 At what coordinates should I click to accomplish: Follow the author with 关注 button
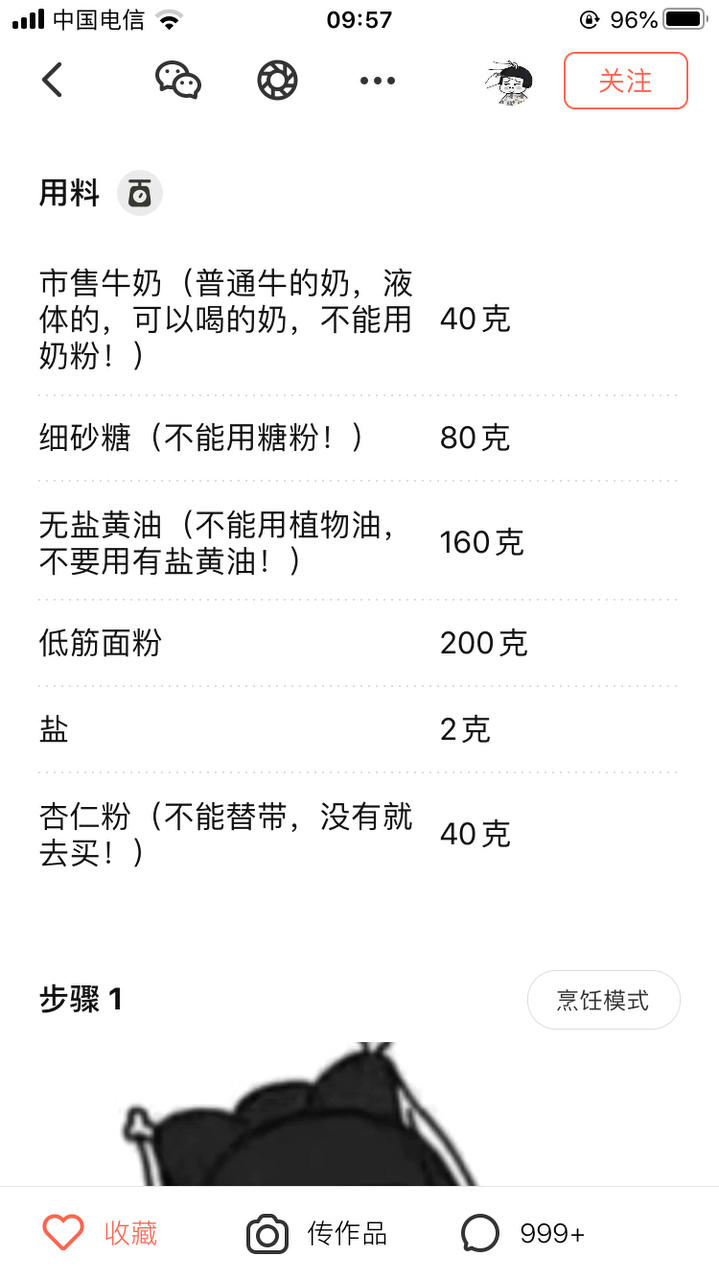(625, 80)
